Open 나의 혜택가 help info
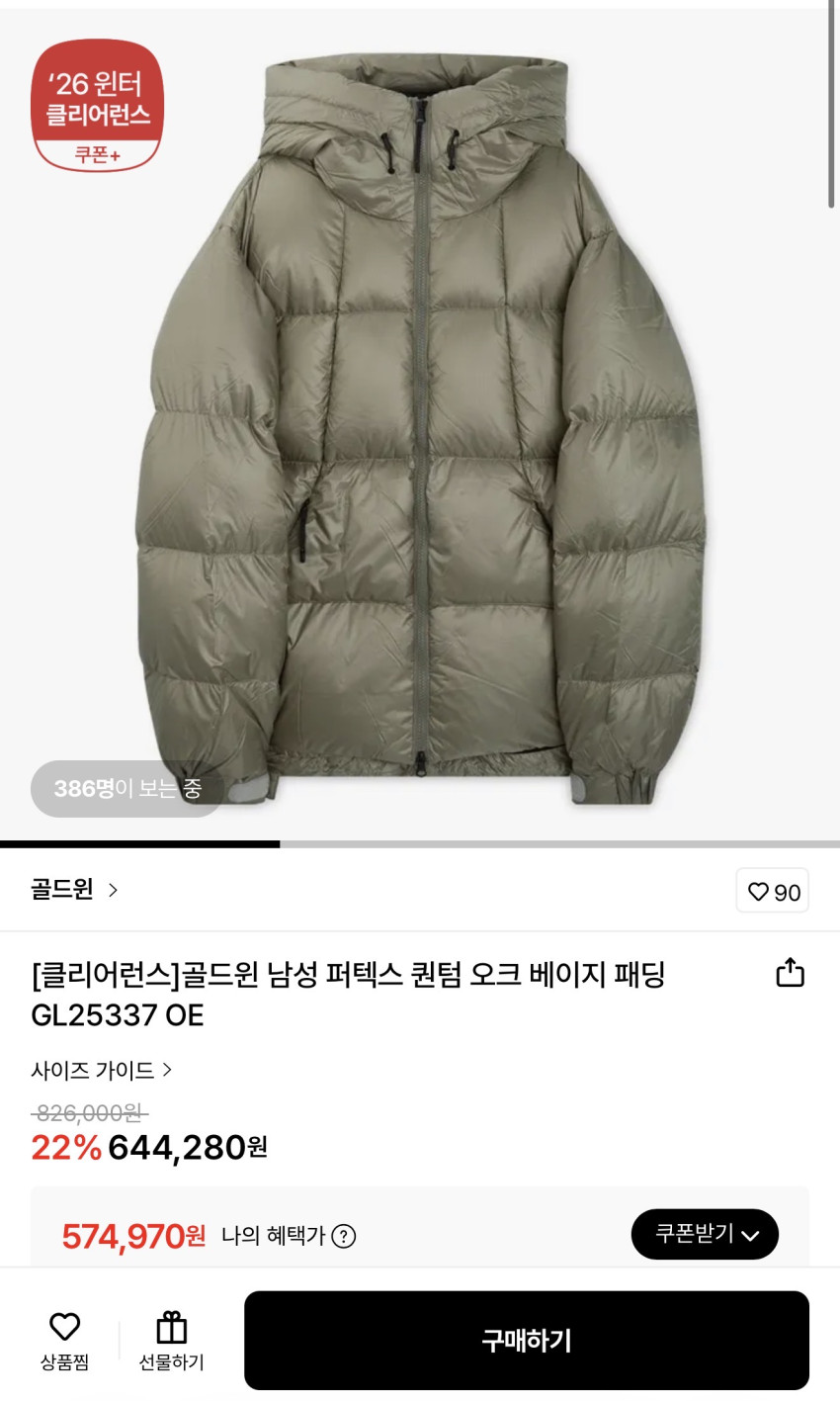Image resolution: width=840 pixels, height=1401 pixels. [343, 1236]
